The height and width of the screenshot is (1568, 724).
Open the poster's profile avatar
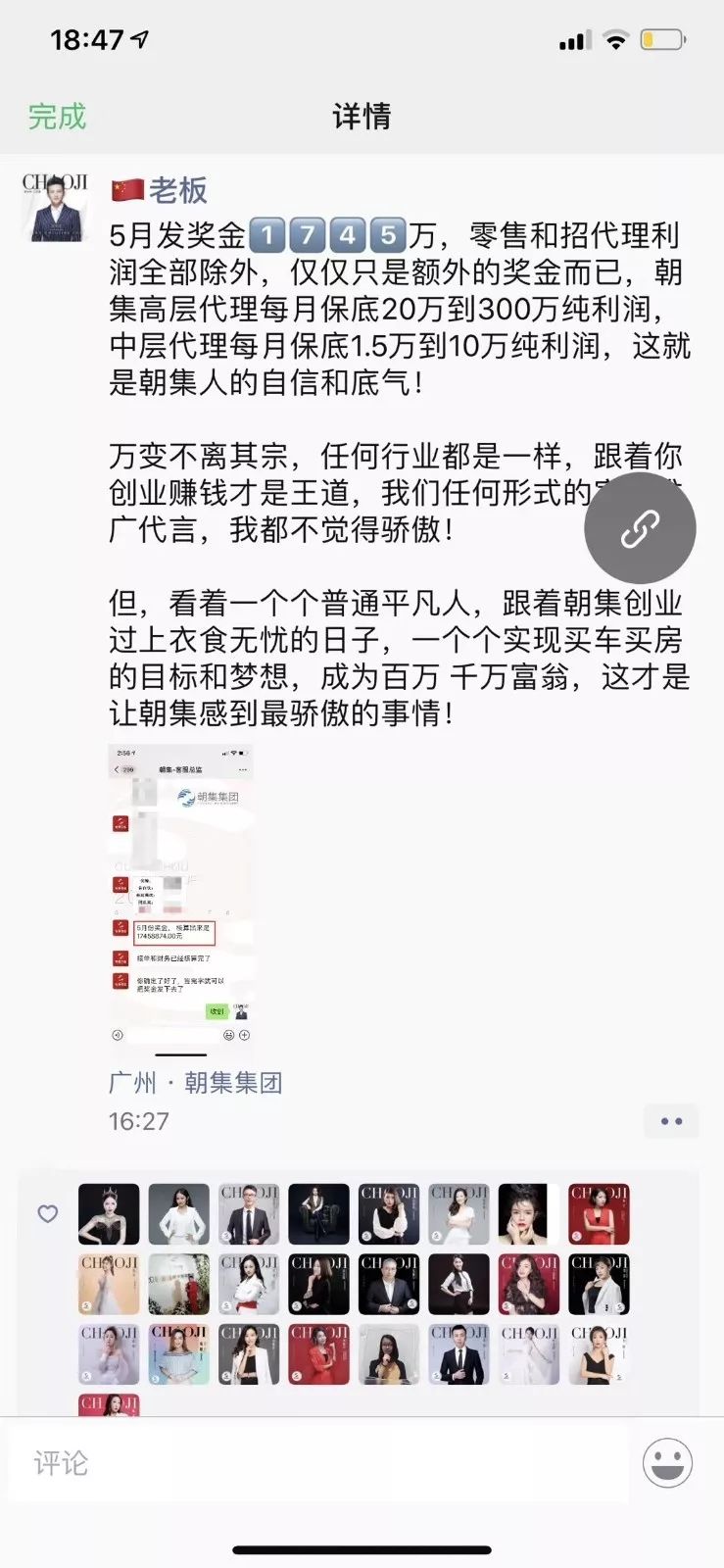(56, 207)
